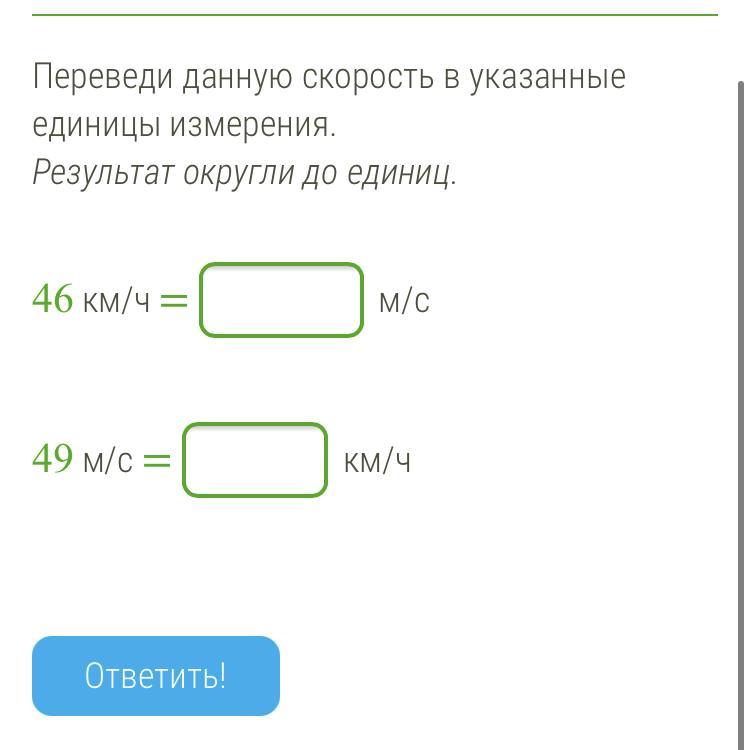The width and height of the screenshot is (750, 750).
Task: Focus the answer field for 49 м/с
Action: pos(255,460)
